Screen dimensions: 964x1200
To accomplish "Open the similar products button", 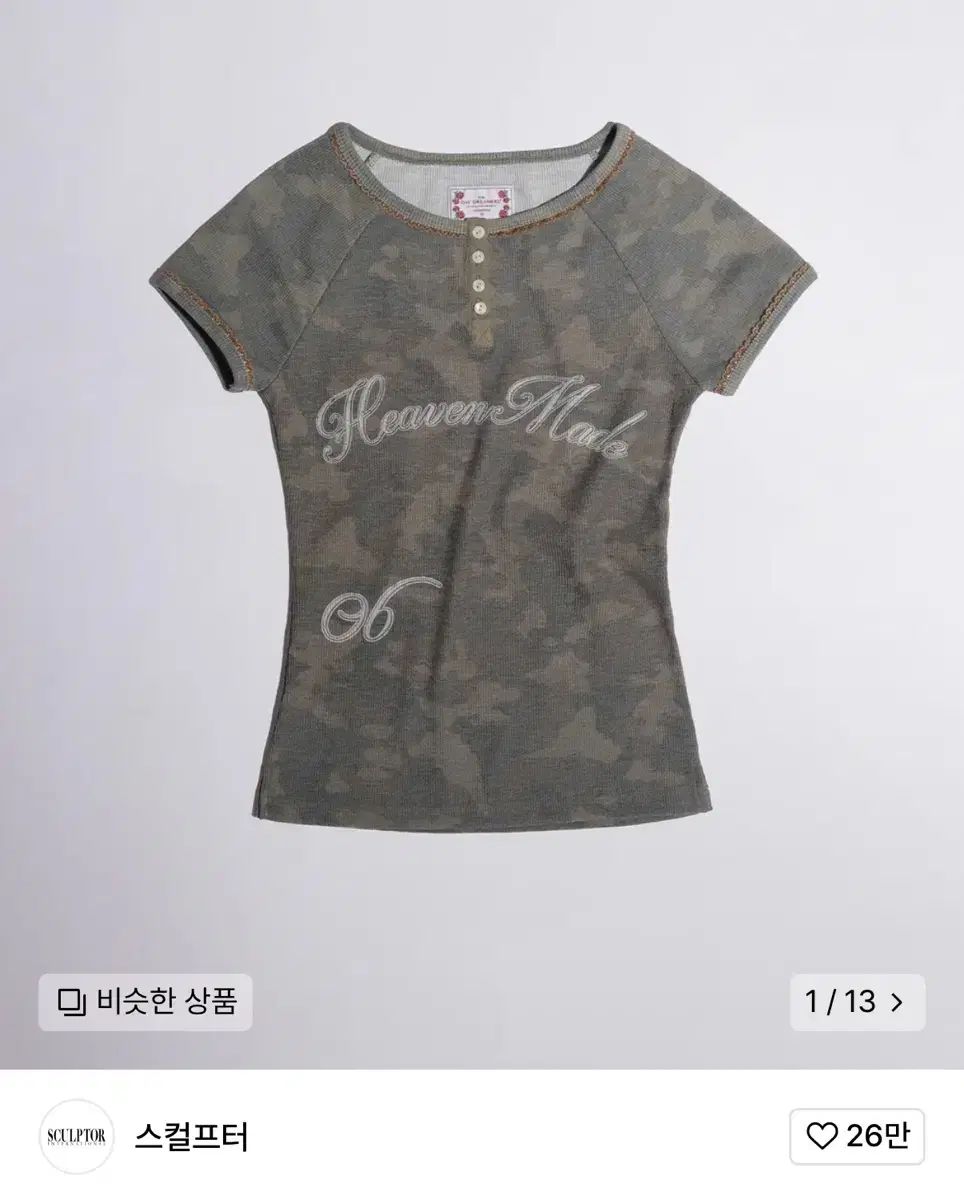I will [145, 1002].
